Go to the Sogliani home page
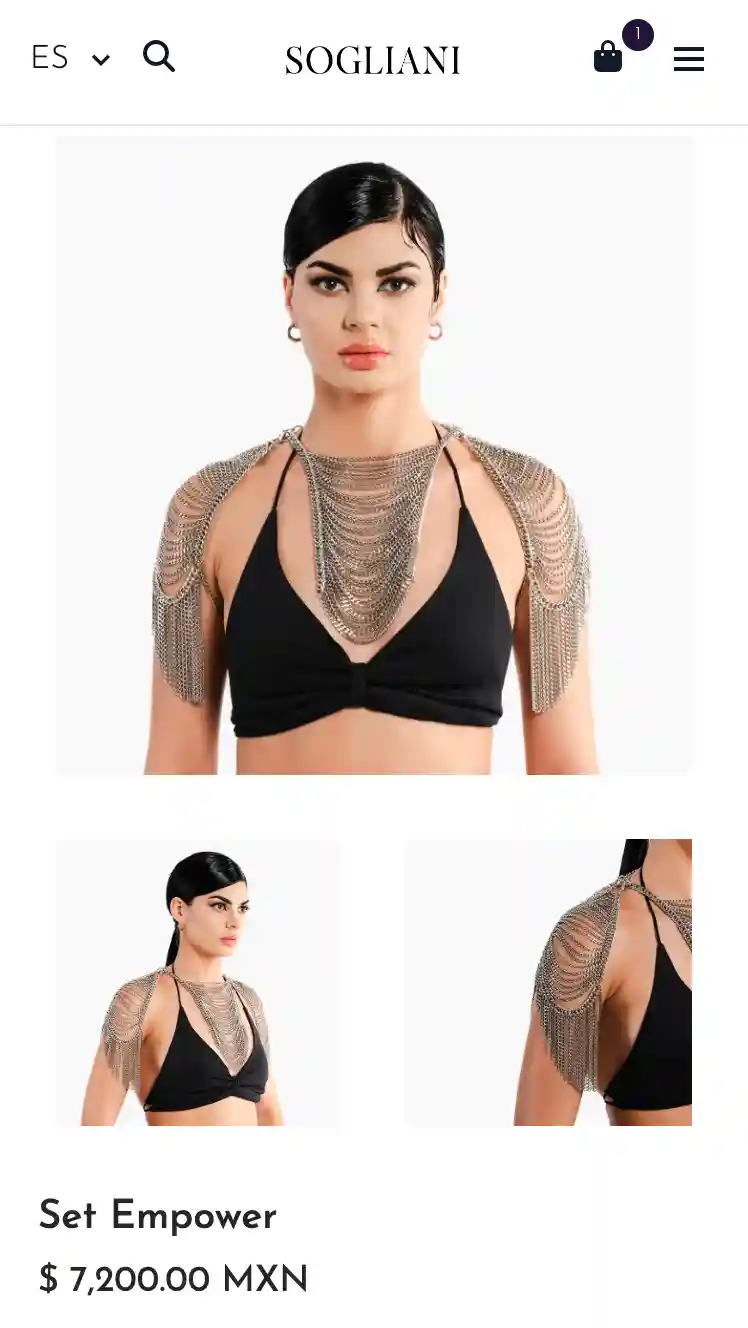 coord(373,61)
